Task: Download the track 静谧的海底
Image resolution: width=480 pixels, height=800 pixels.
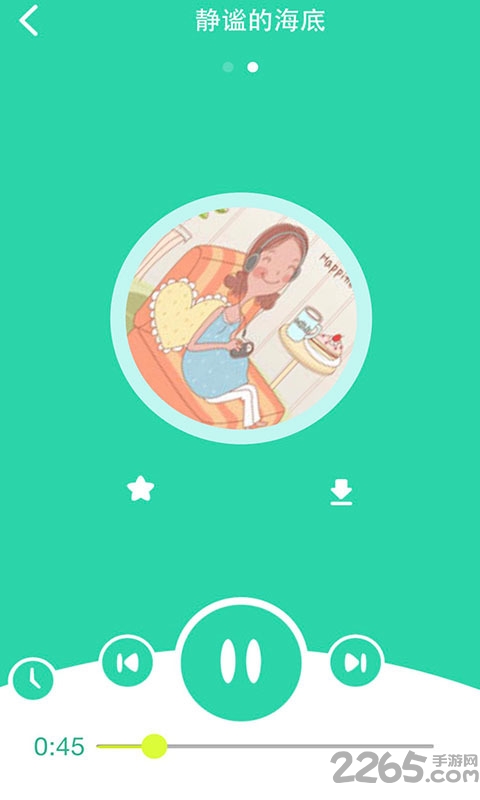Action: click(341, 492)
